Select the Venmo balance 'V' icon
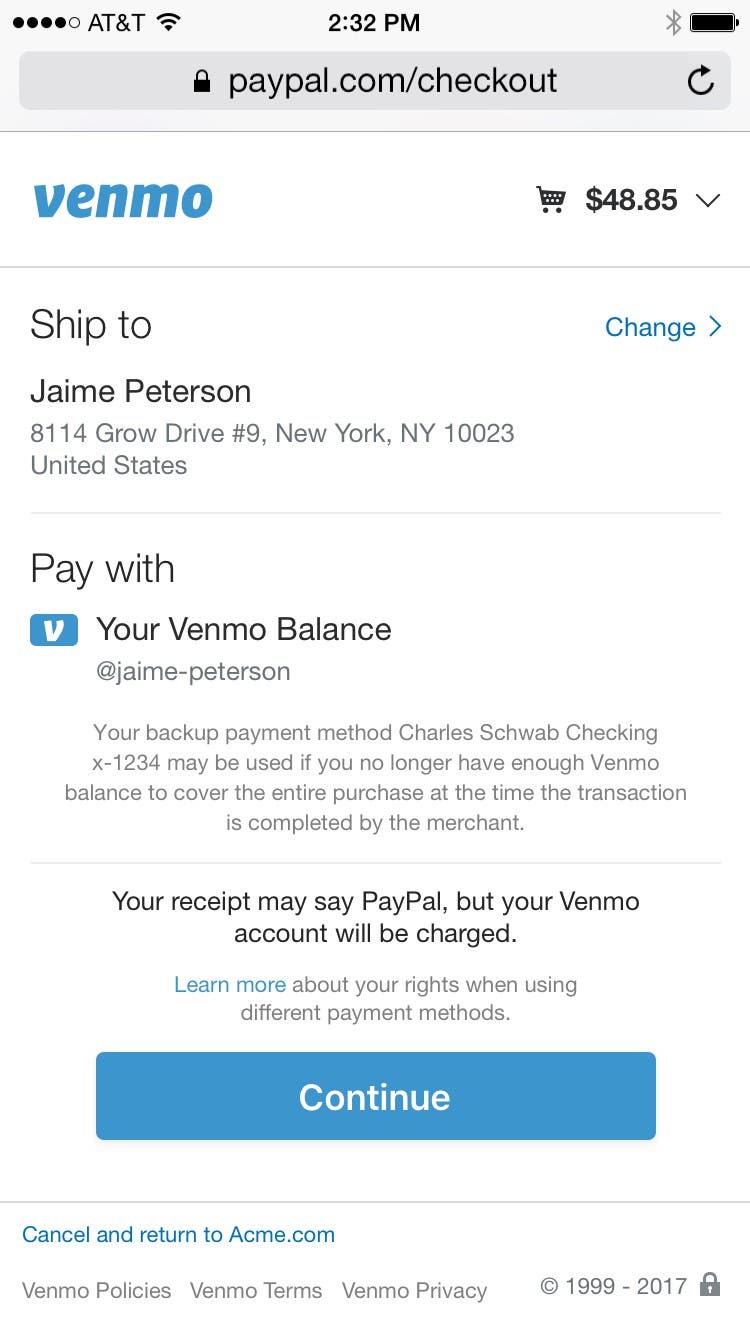The height and width of the screenshot is (1334, 750). pos(52,630)
